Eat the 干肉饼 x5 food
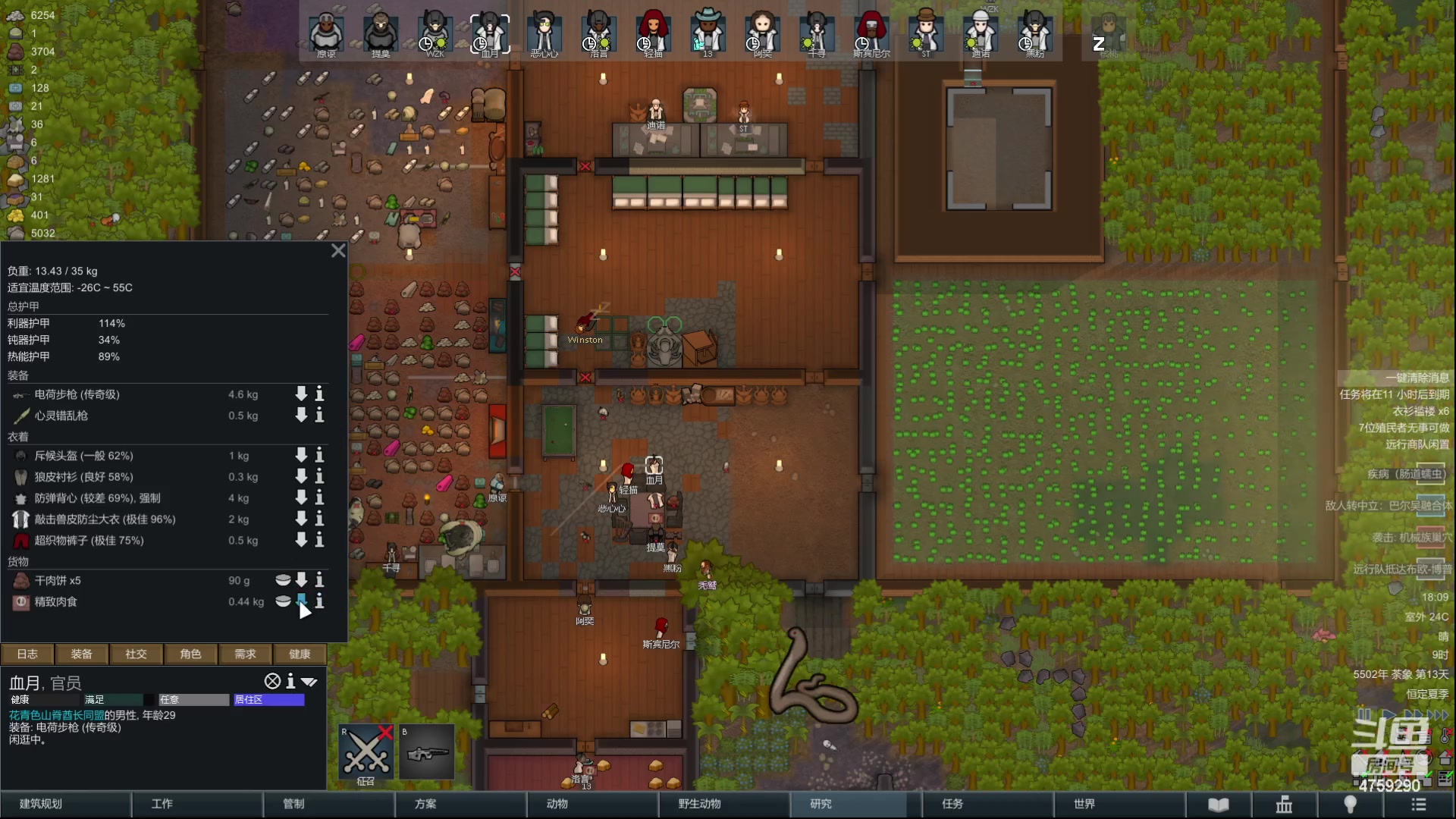 click(283, 580)
